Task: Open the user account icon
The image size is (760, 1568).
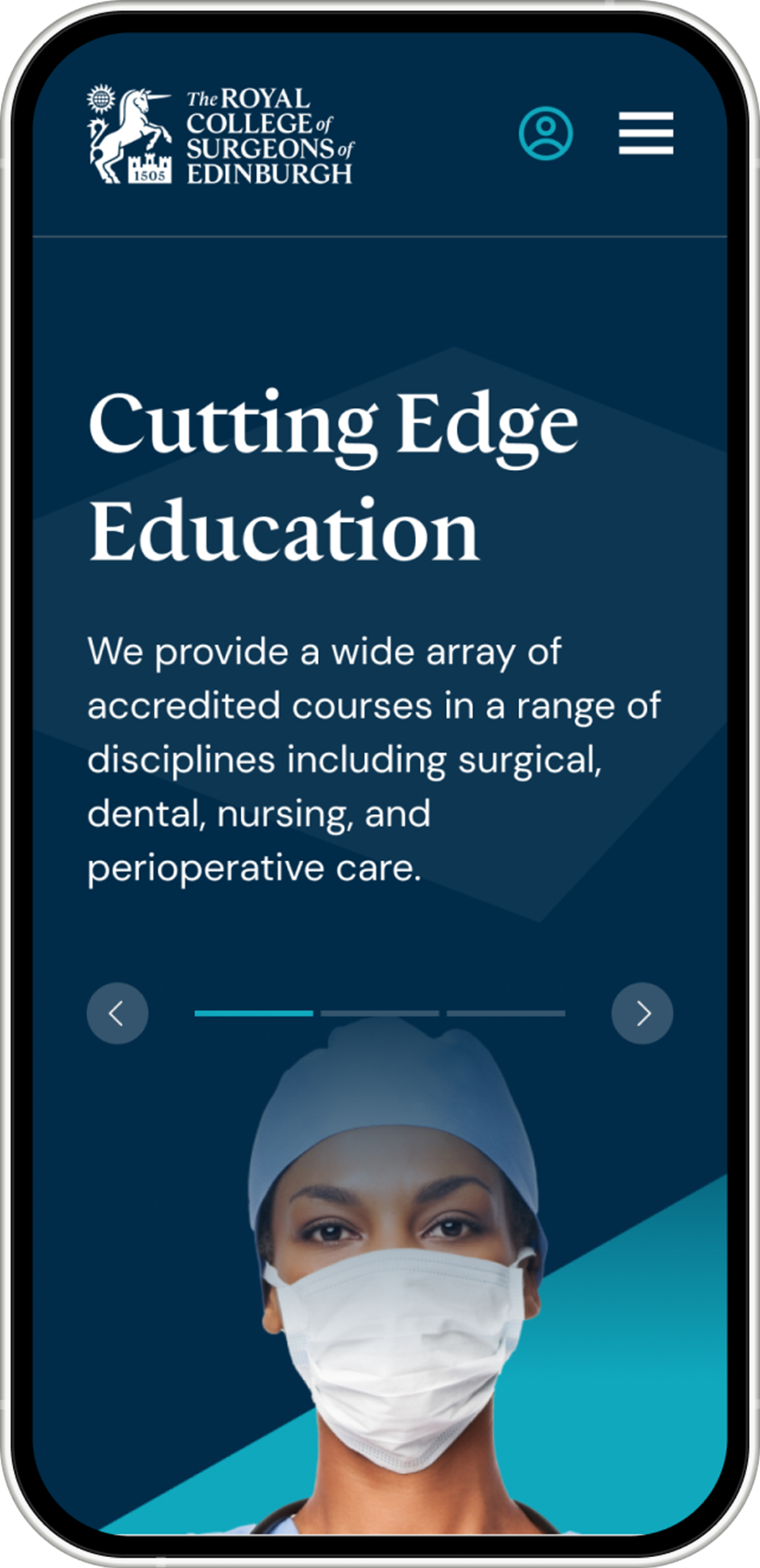Action: pyautogui.click(x=545, y=133)
